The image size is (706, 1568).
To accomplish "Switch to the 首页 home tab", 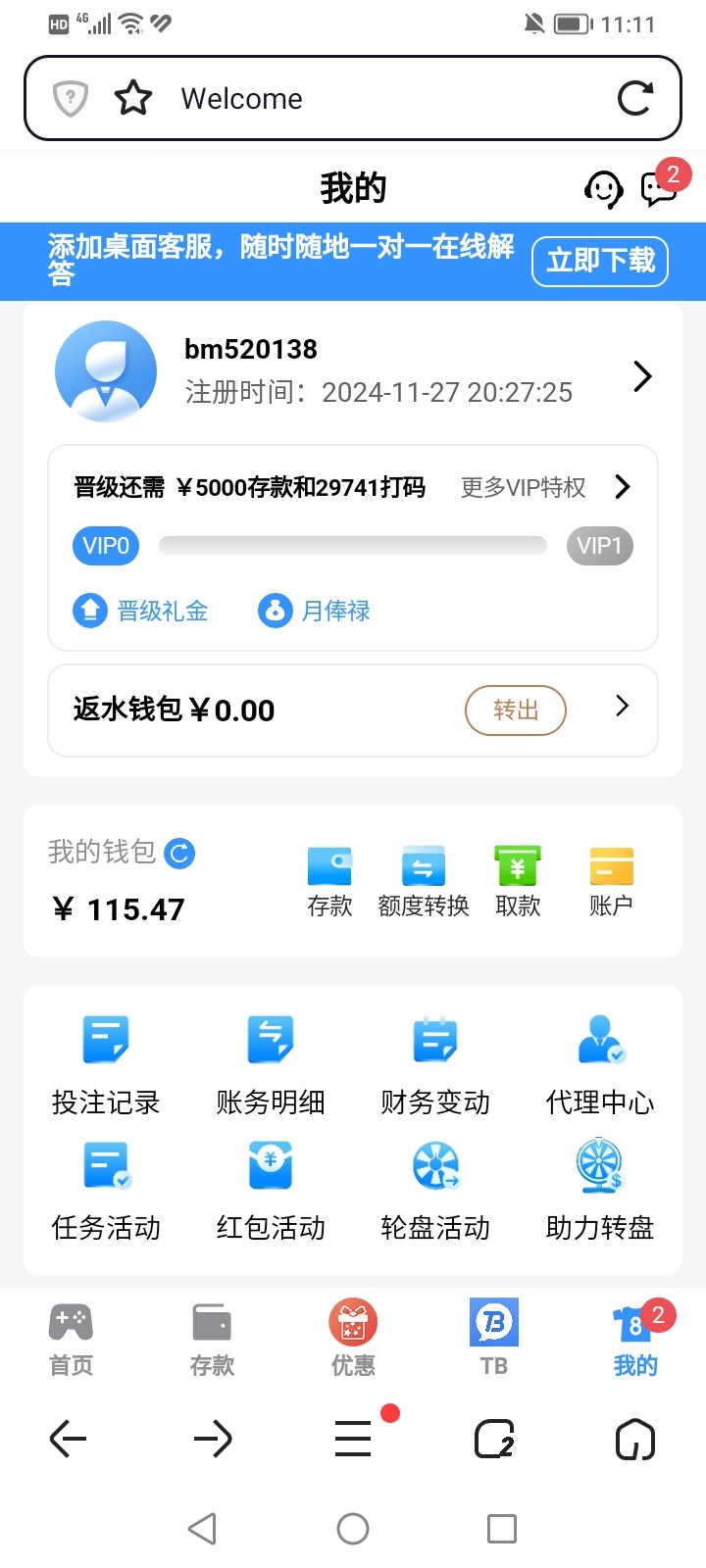I will [71, 1339].
